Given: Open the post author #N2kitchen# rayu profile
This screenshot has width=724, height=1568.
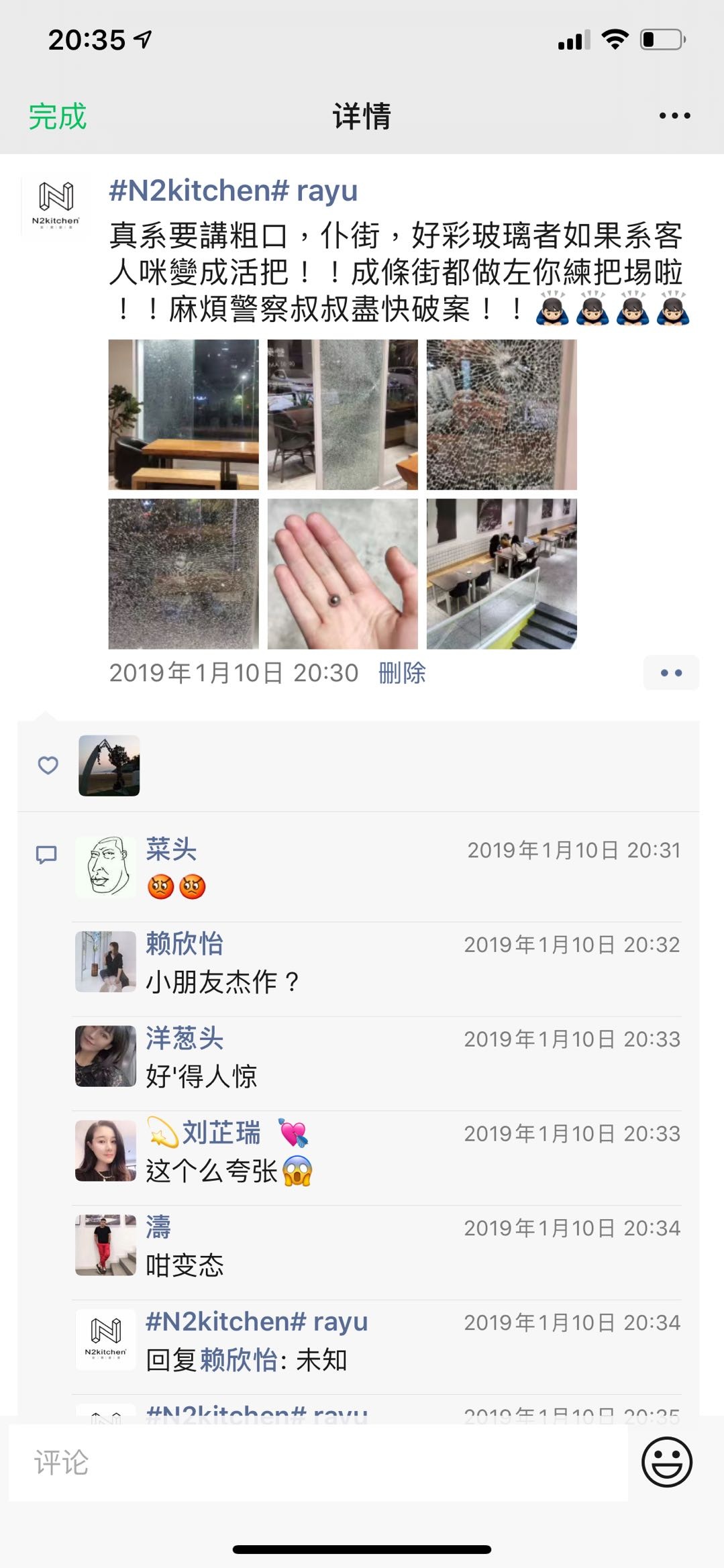Looking at the screenshot, I should click(233, 191).
